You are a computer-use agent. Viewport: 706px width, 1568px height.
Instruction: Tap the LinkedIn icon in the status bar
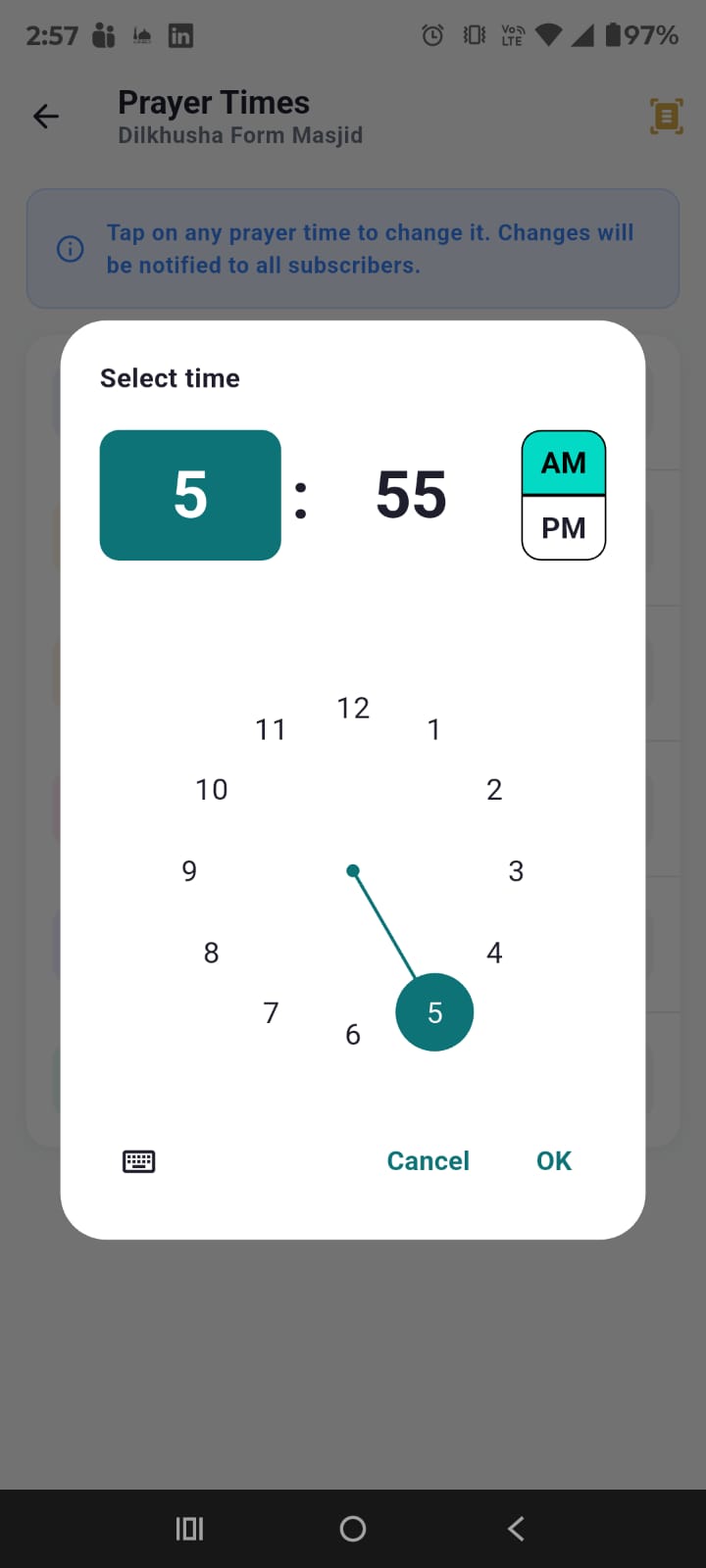[179, 35]
